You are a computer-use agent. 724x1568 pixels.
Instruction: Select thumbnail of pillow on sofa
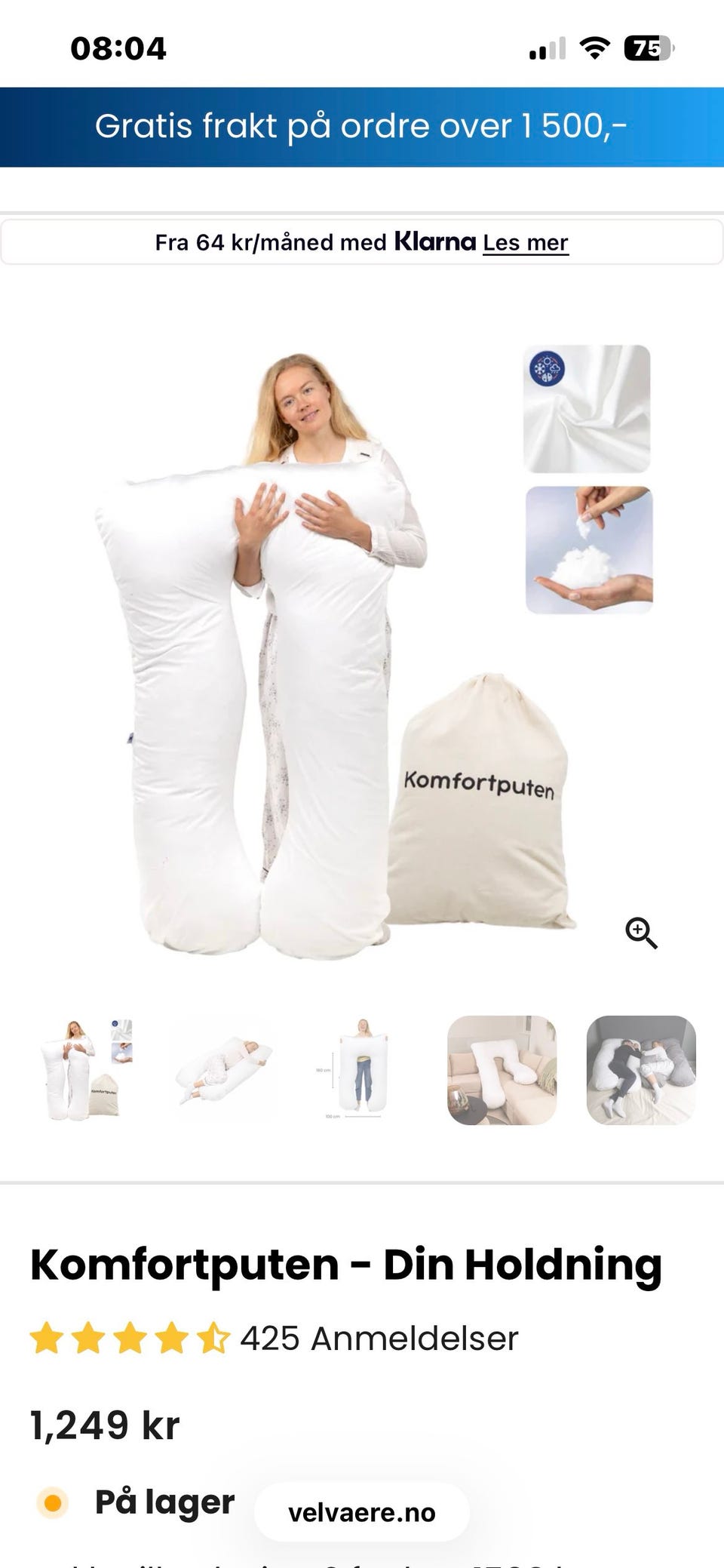tap(502, 1070)
